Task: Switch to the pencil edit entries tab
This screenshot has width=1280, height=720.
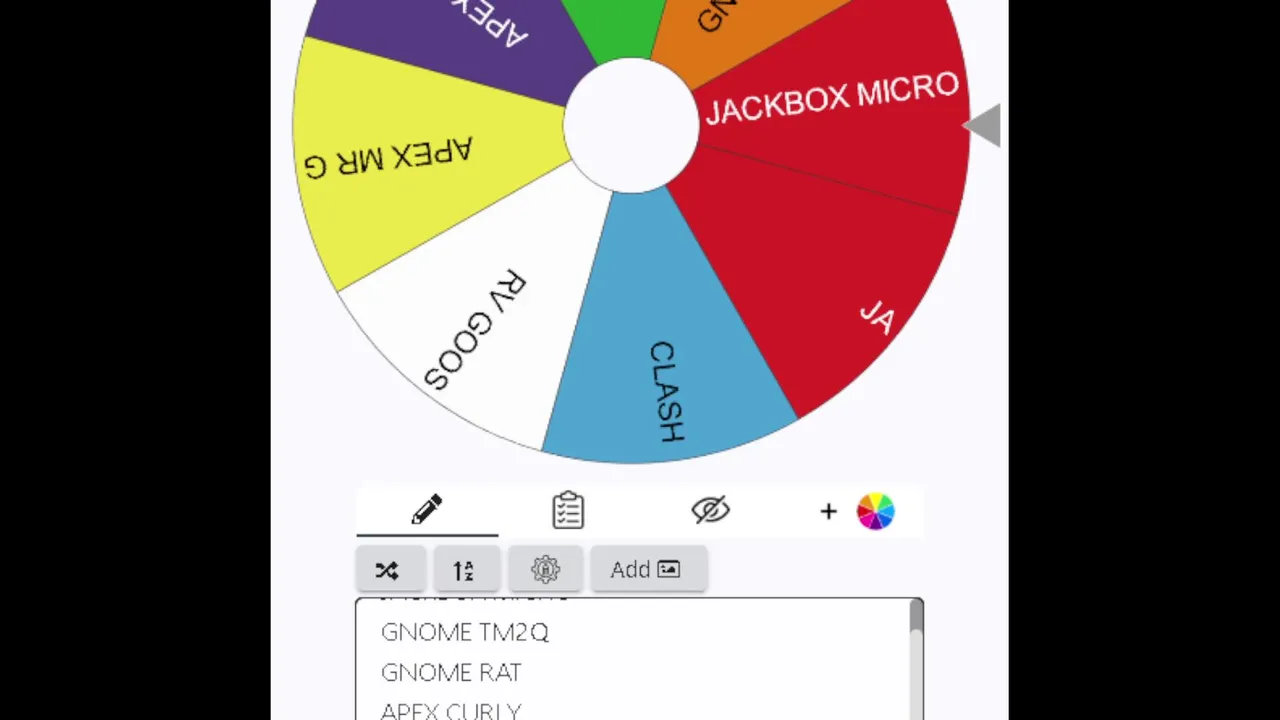Action: pyautogui.click(x=426, y=511)
